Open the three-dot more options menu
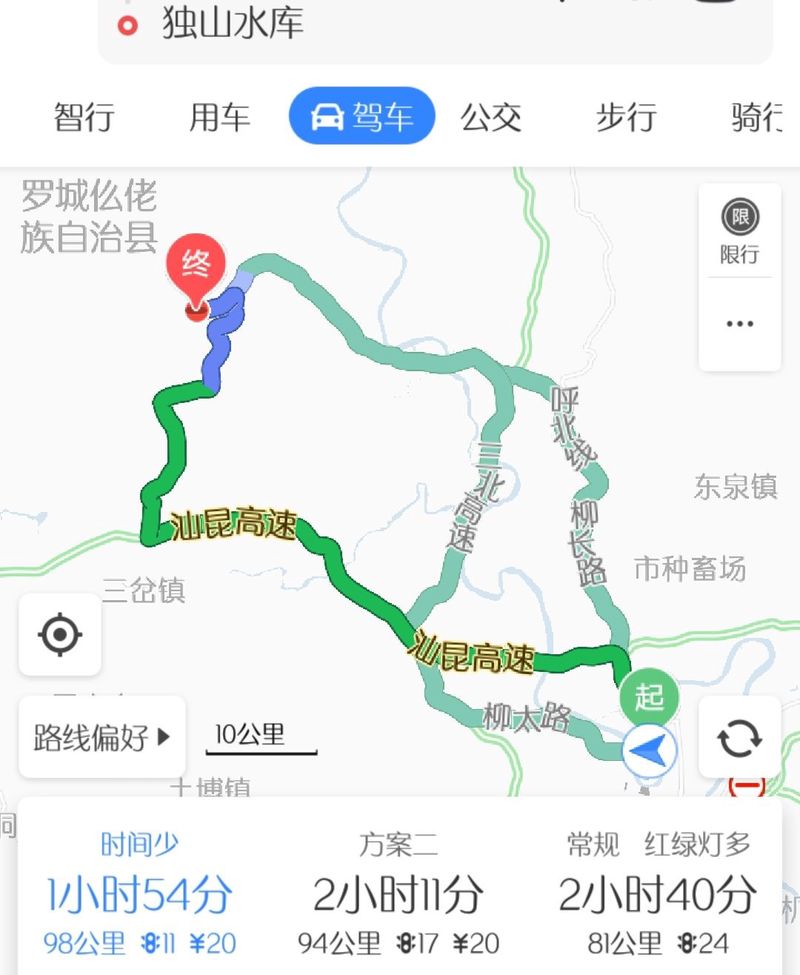Screen dimensions: 800x975 pyautogui.click(x=740, y=324)
